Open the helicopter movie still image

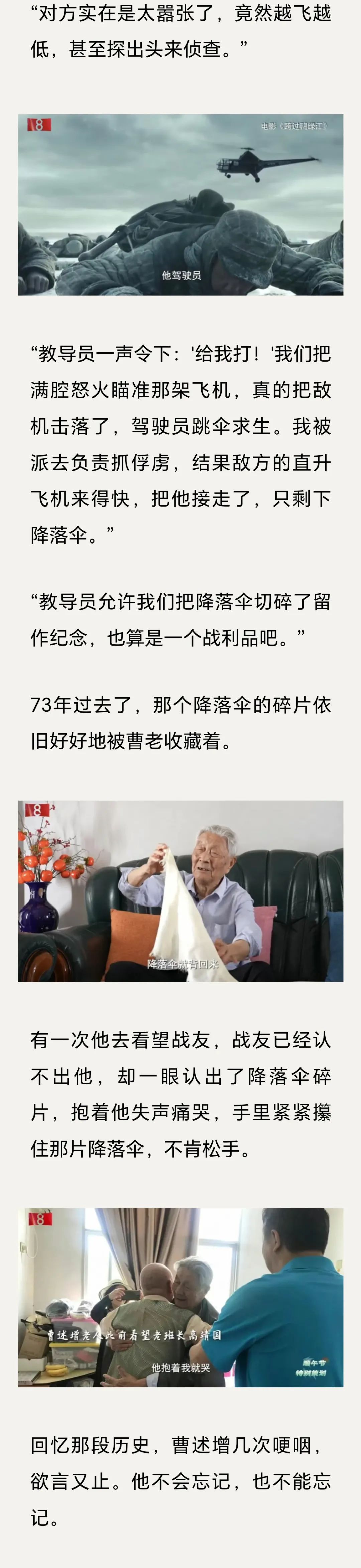click(x=180, y=205)
